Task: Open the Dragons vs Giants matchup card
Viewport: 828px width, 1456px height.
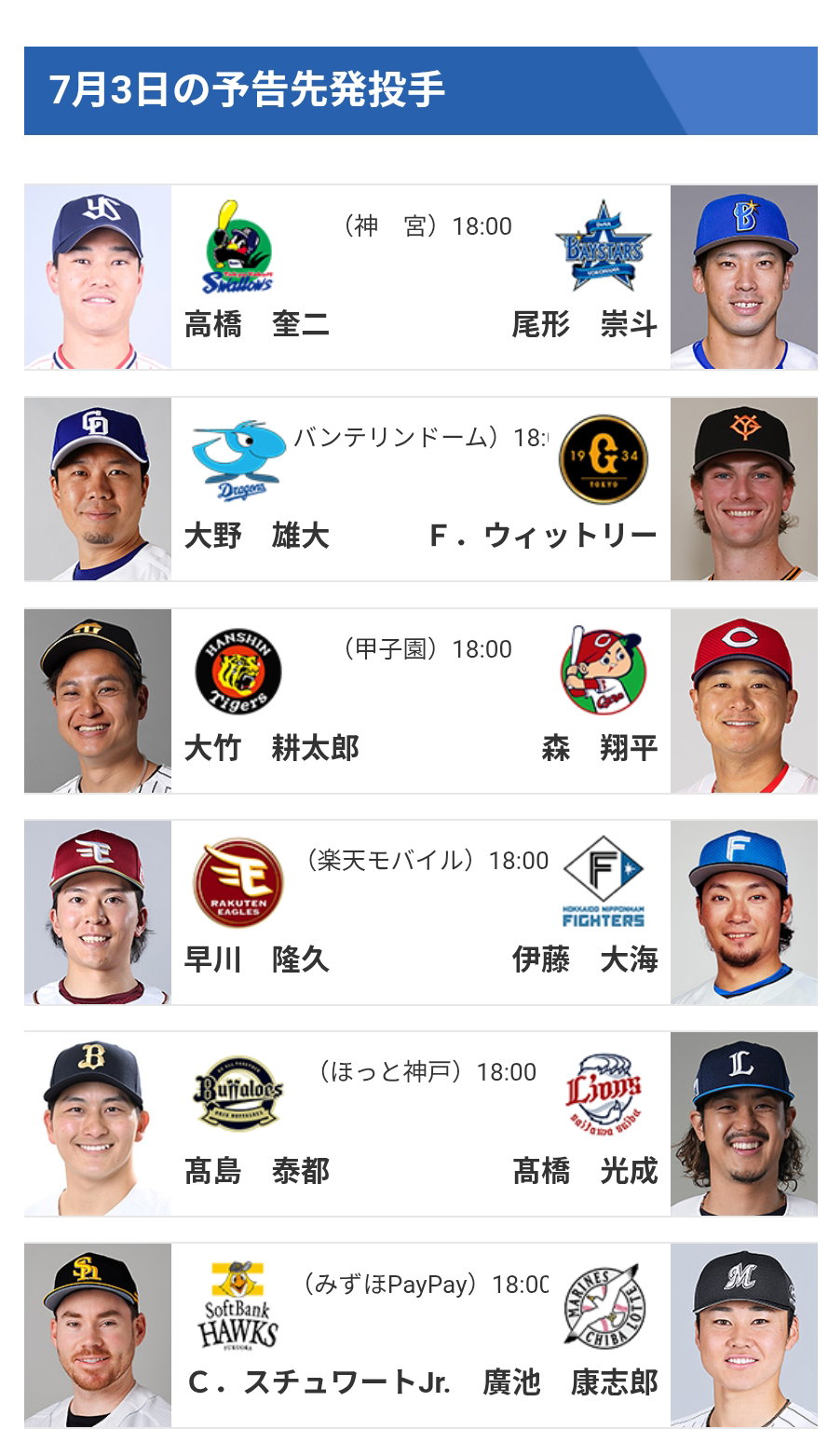Action: tap(420, 489)
